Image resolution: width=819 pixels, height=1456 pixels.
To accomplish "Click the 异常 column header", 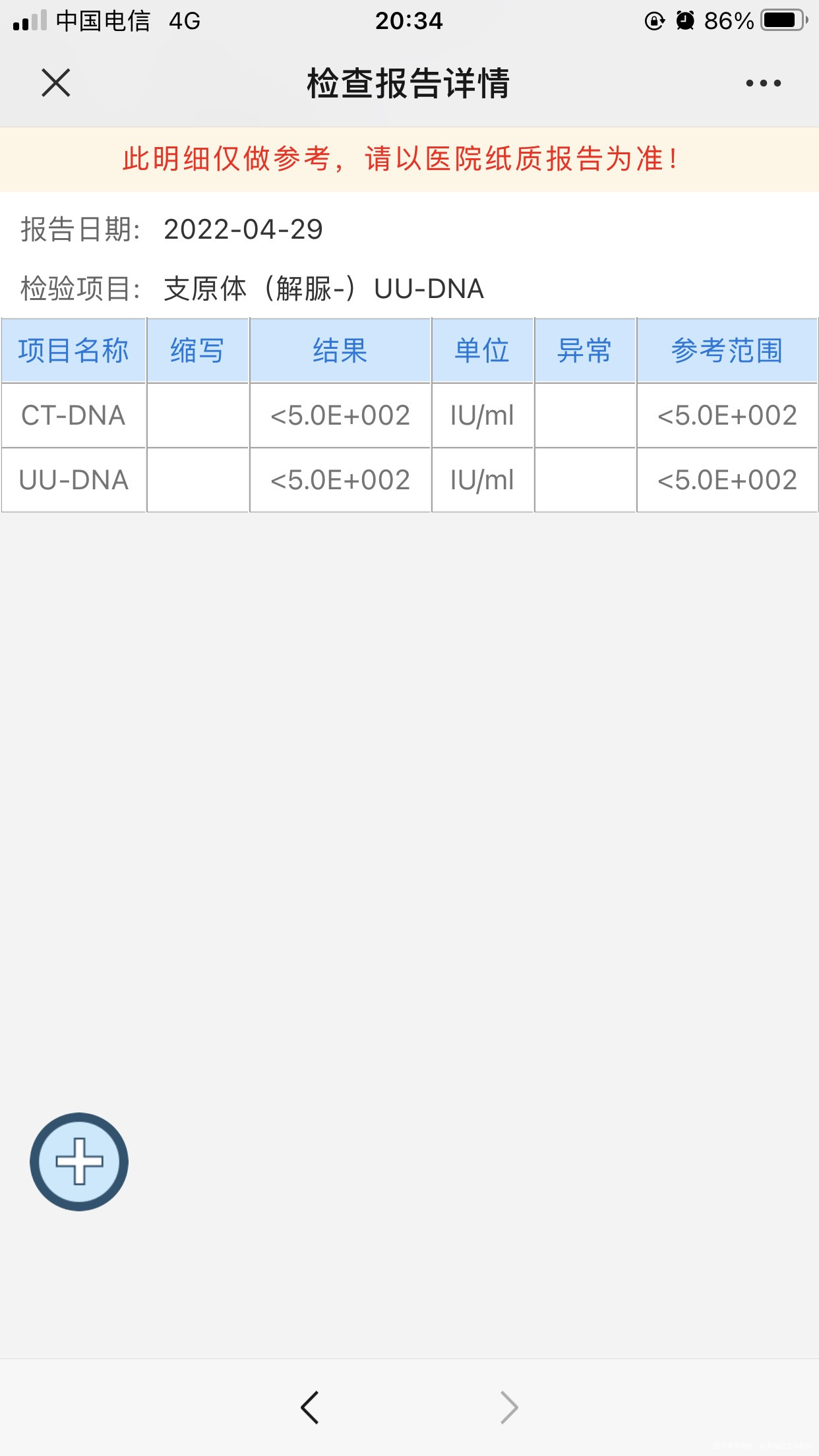I will pyautogui.click(x=584, y=350).
